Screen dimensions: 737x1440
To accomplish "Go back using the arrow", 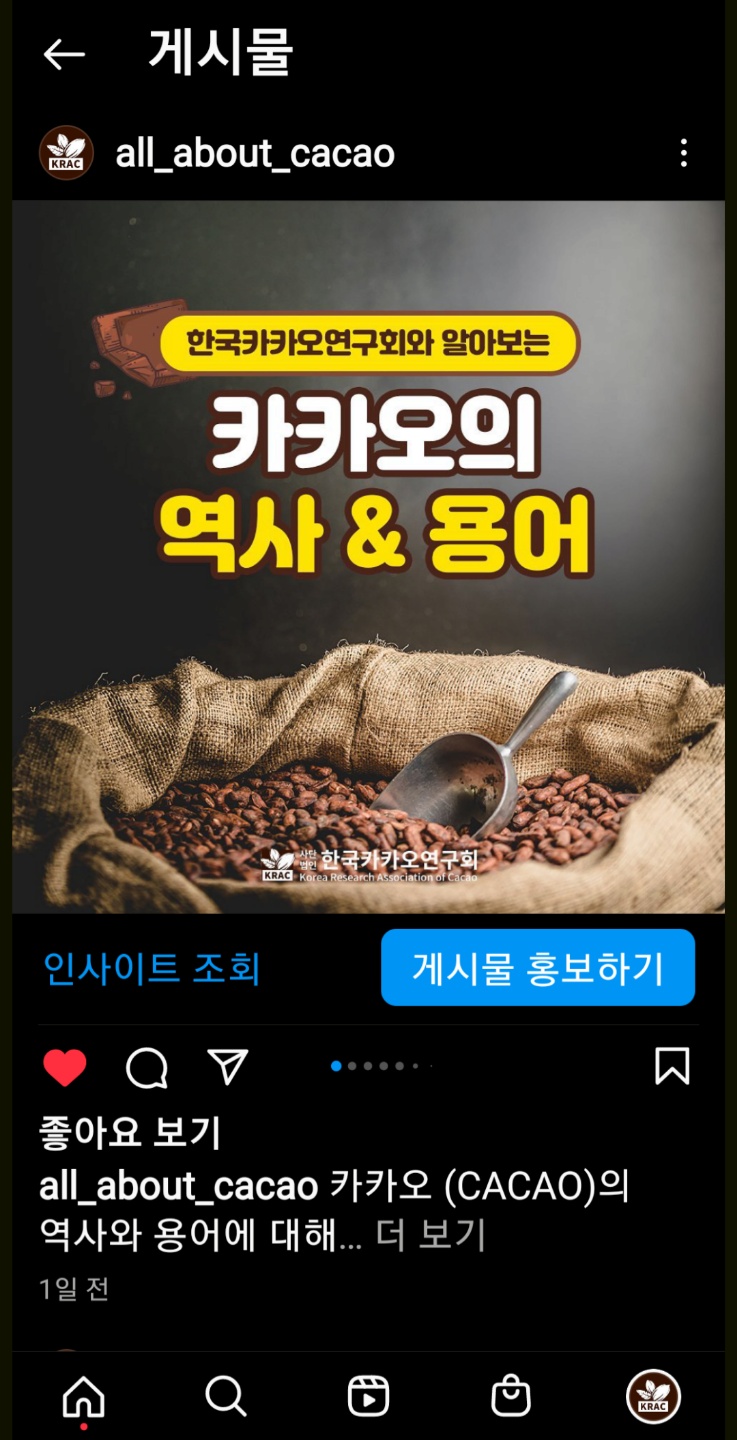I will 64,55.
